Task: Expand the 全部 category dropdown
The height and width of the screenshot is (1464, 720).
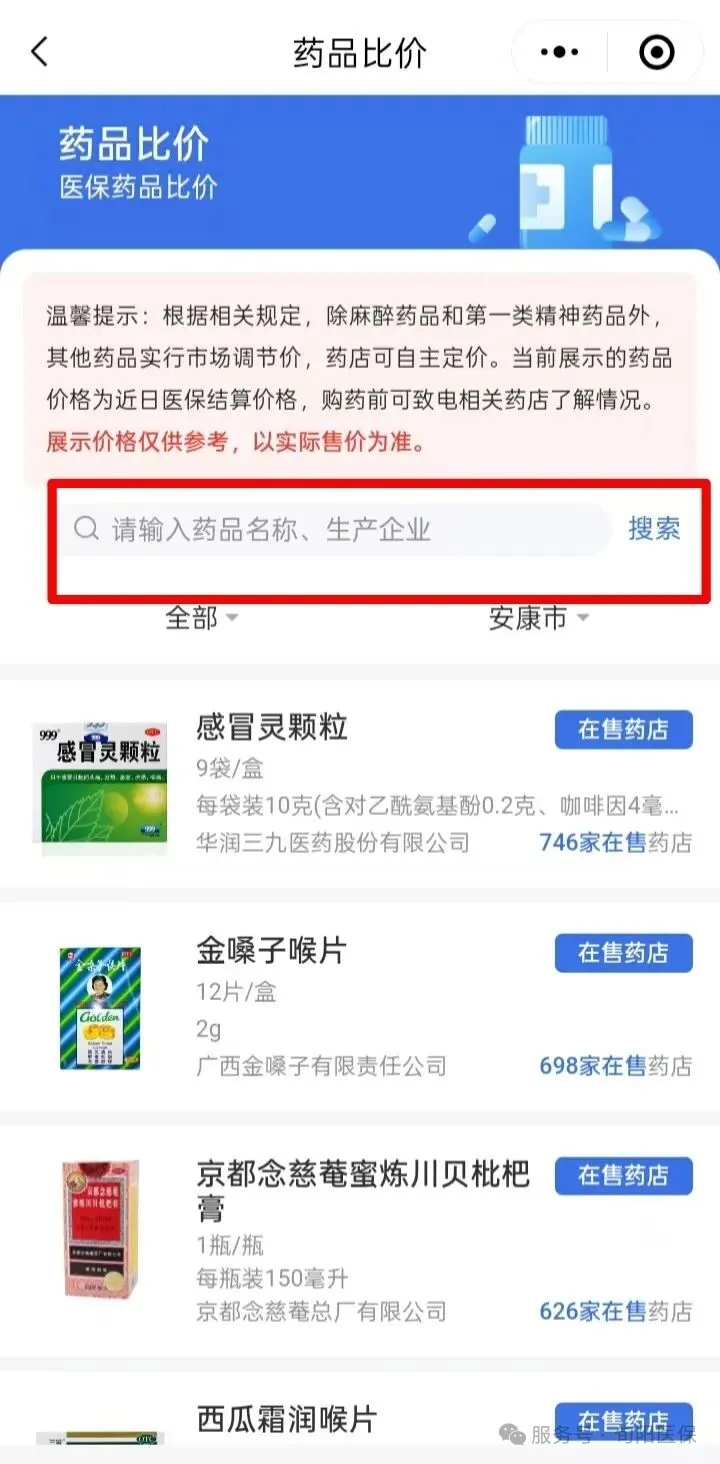Action: click(x=201, y=618)
